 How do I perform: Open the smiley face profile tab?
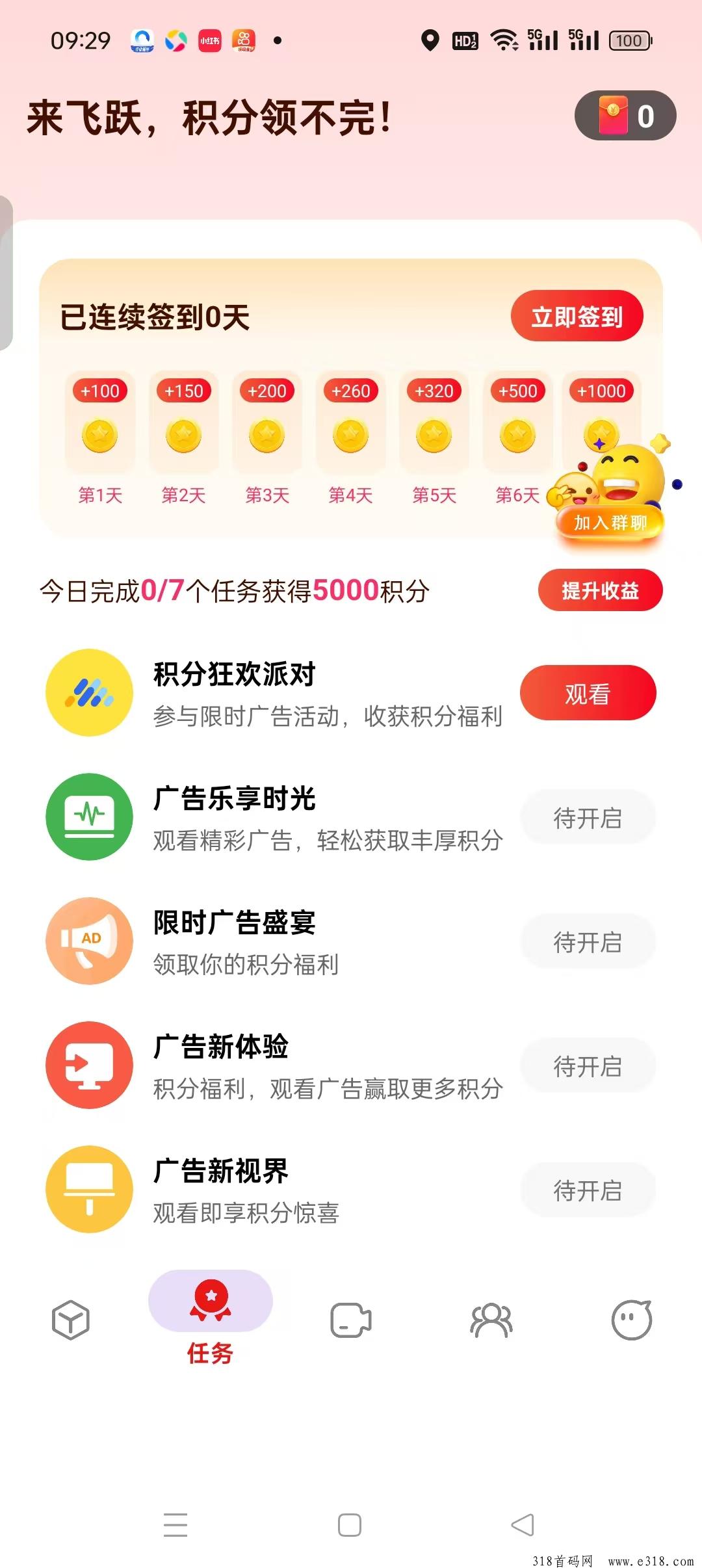(632, 1320)
